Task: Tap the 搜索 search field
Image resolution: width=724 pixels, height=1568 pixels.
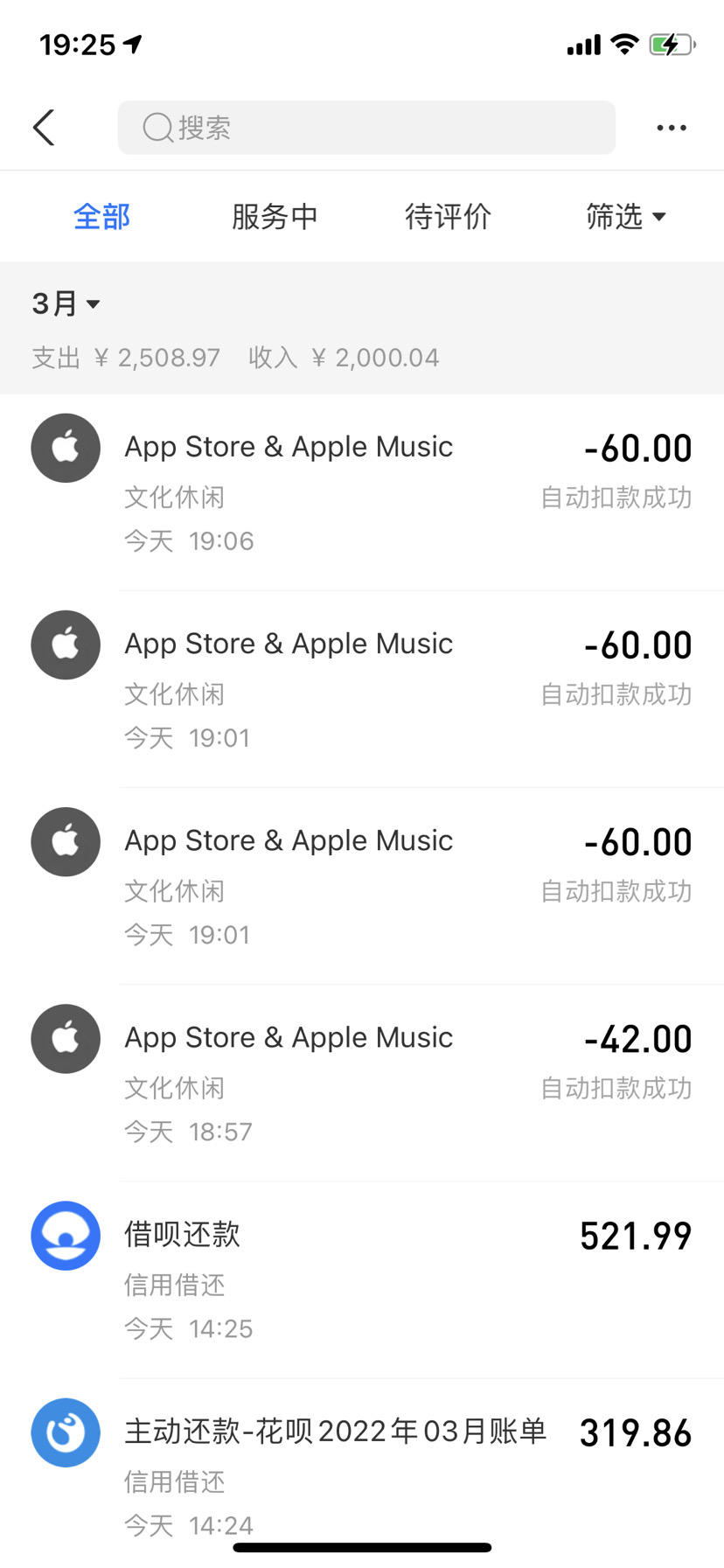Action: pos(366,128)
